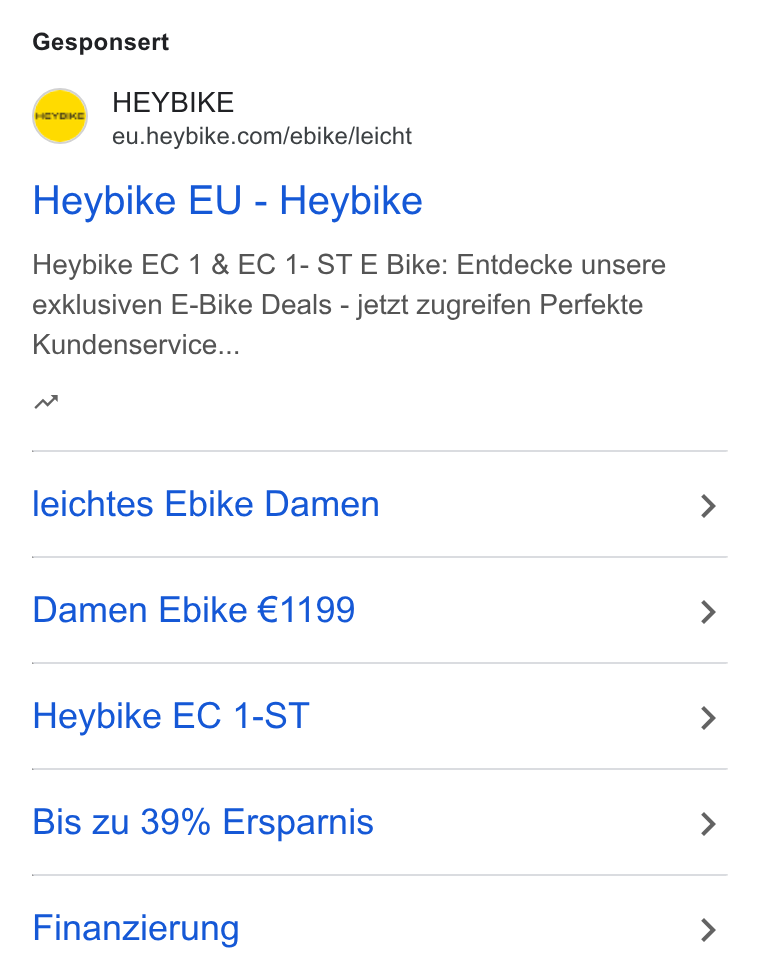Image resolution: width=760 pixels, height=980 pixels.
Task: Select the Damen Ebike €1199 sitelink
Action: click(x=380, y=611)
